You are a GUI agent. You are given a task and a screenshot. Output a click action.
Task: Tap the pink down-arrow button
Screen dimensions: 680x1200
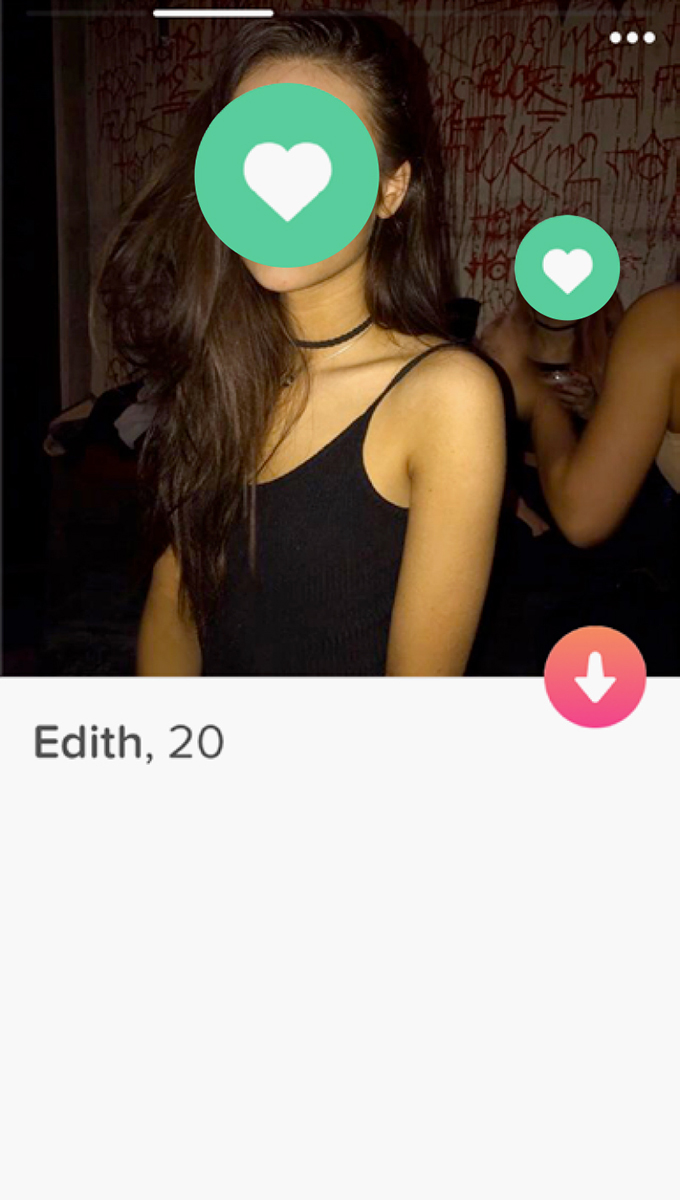coord(595,677)
